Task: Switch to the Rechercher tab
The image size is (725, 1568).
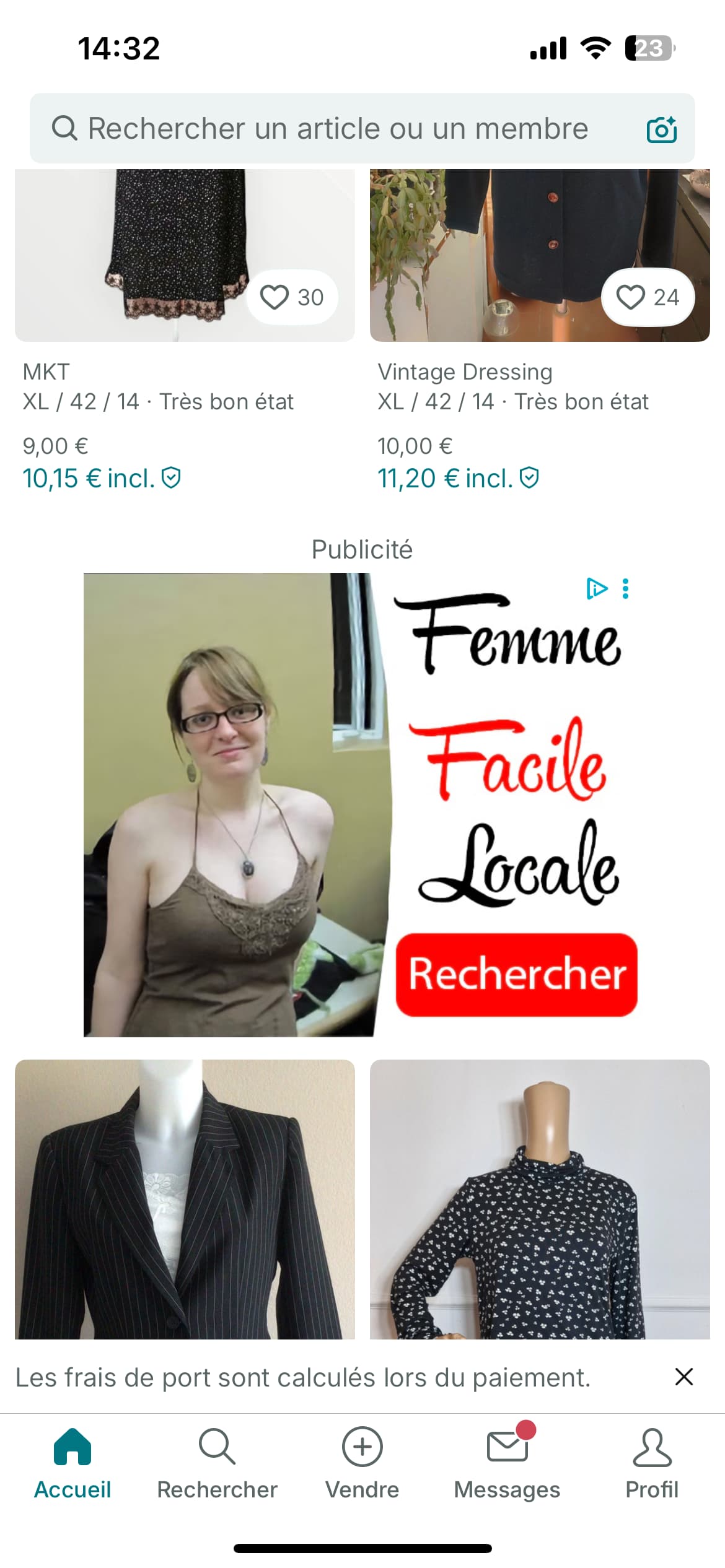Action: 217,1462
